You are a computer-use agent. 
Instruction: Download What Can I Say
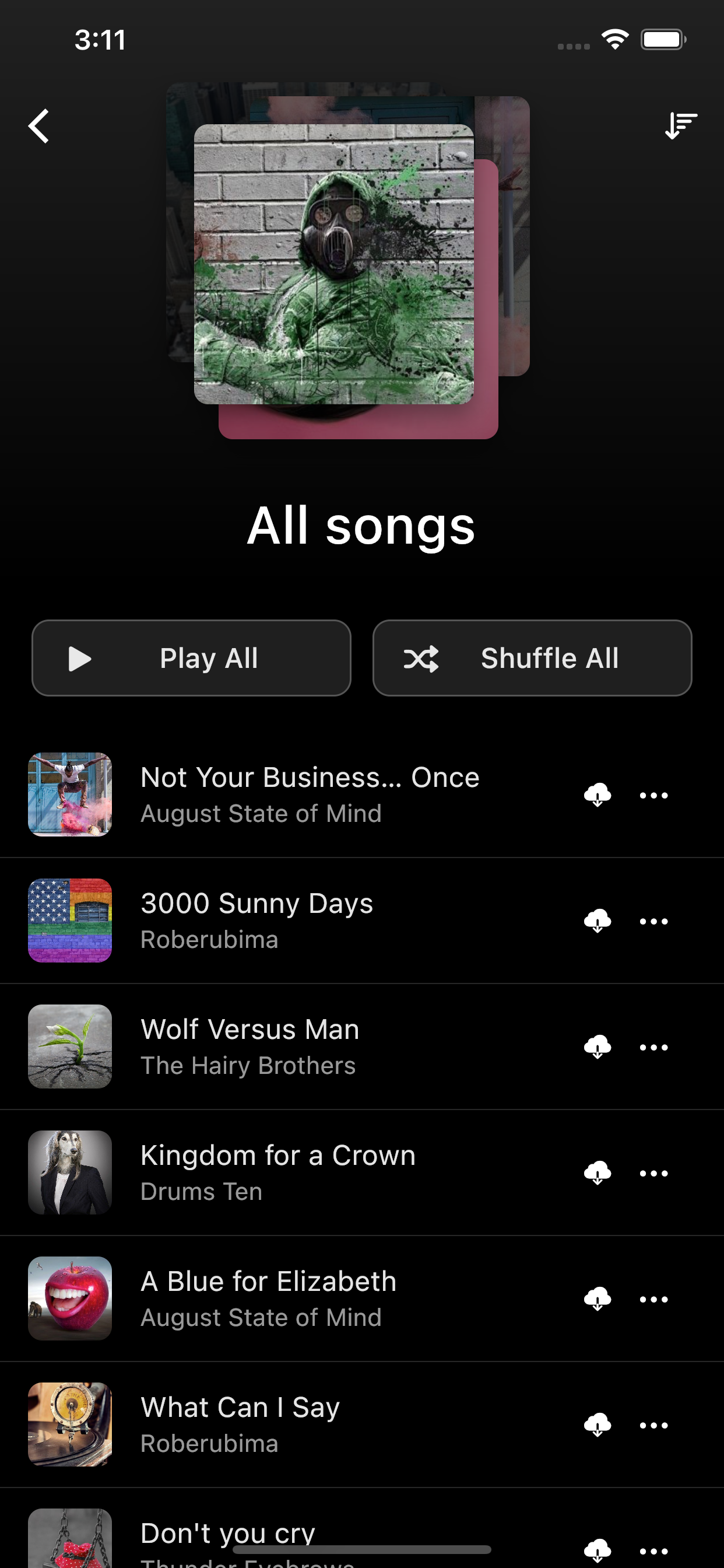click(598, 1424)
